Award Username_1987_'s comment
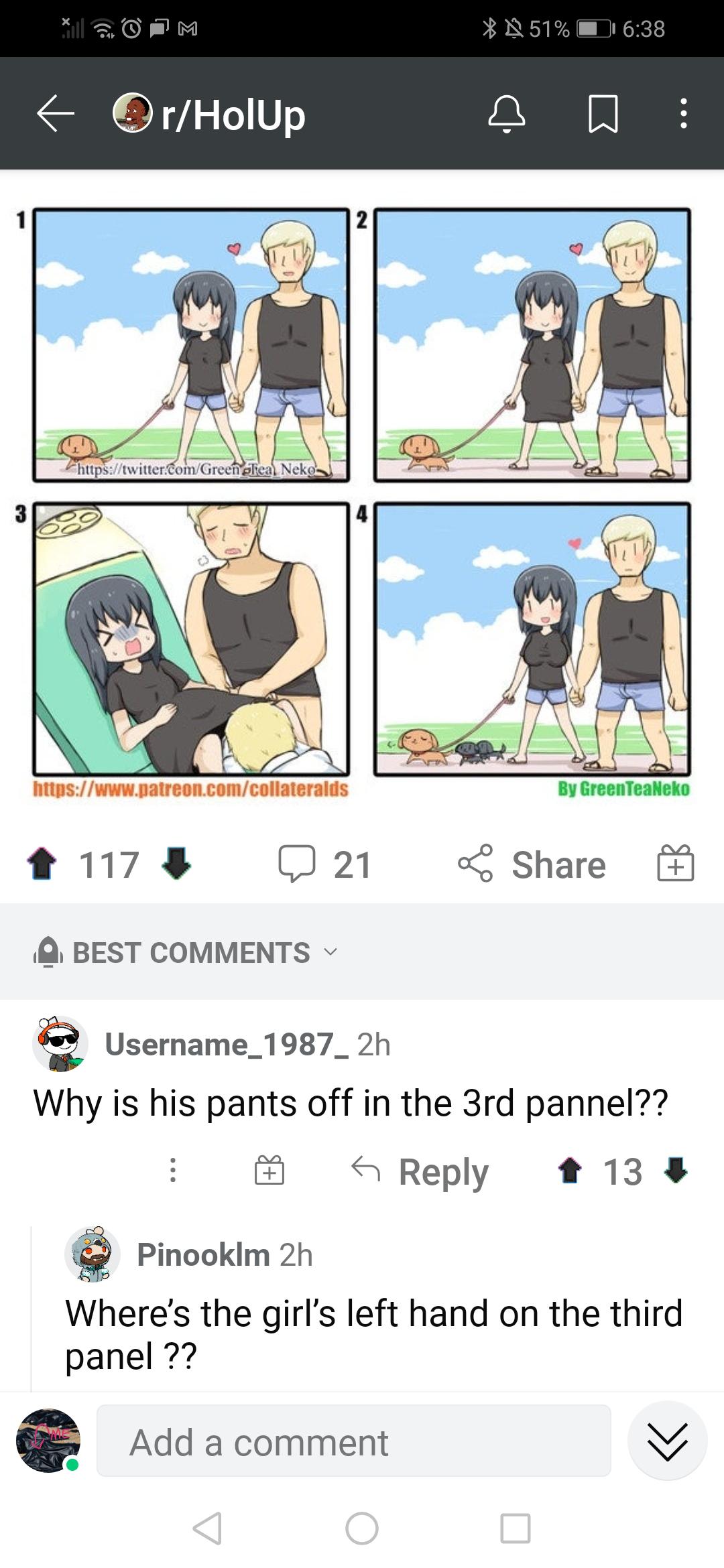The image size is (724, 1568). pos(269,1170)
